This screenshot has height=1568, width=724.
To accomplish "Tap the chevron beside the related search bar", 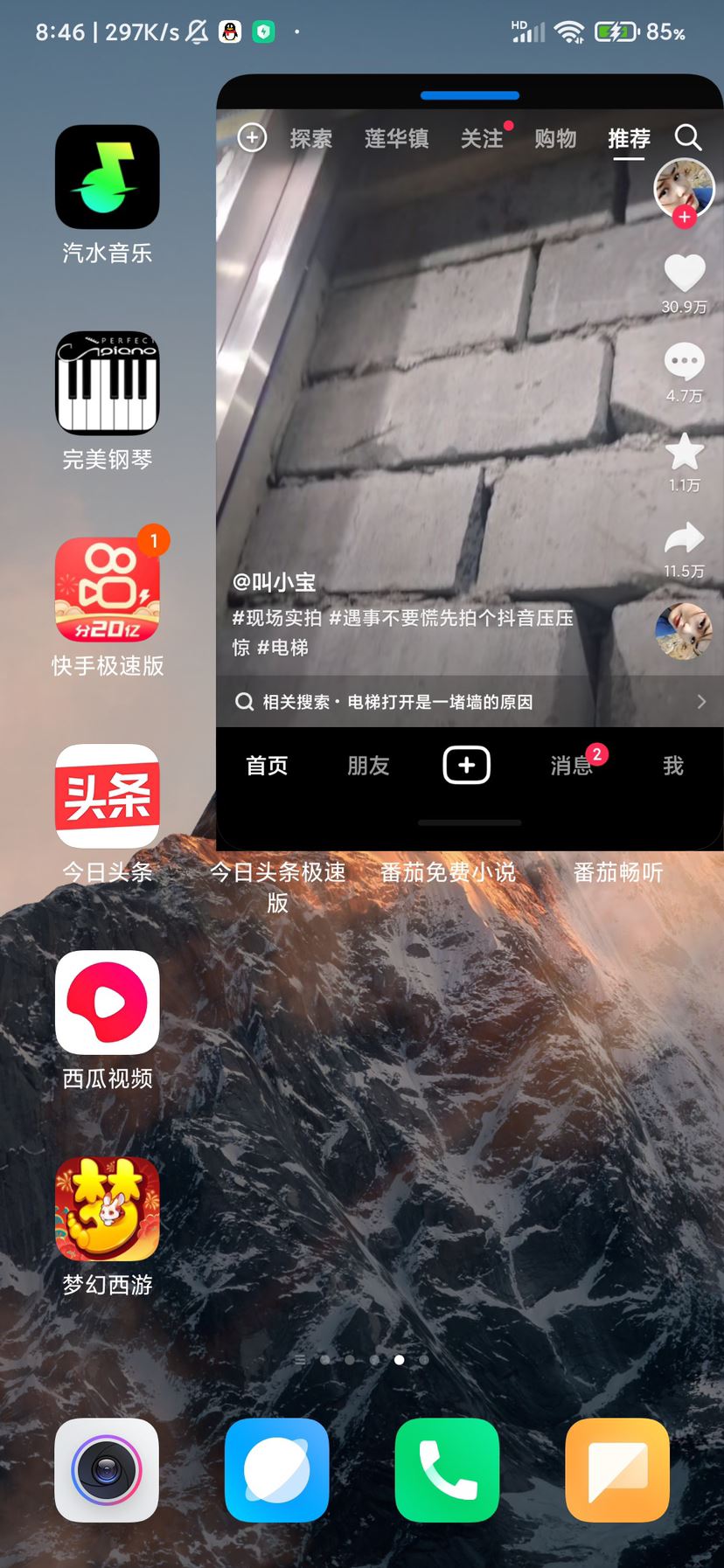I will 700,701.
